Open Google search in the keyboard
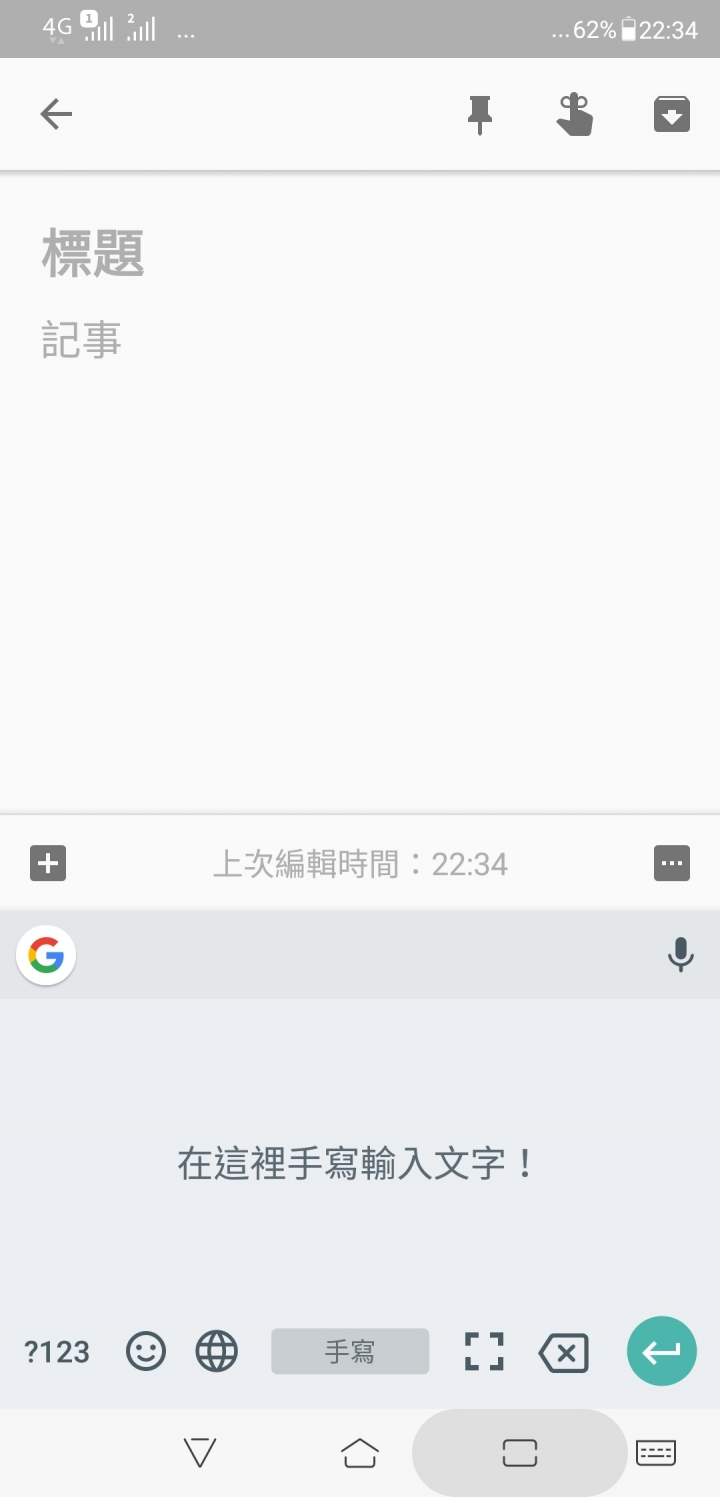The image size is (720, 1497). coord(46,956)
